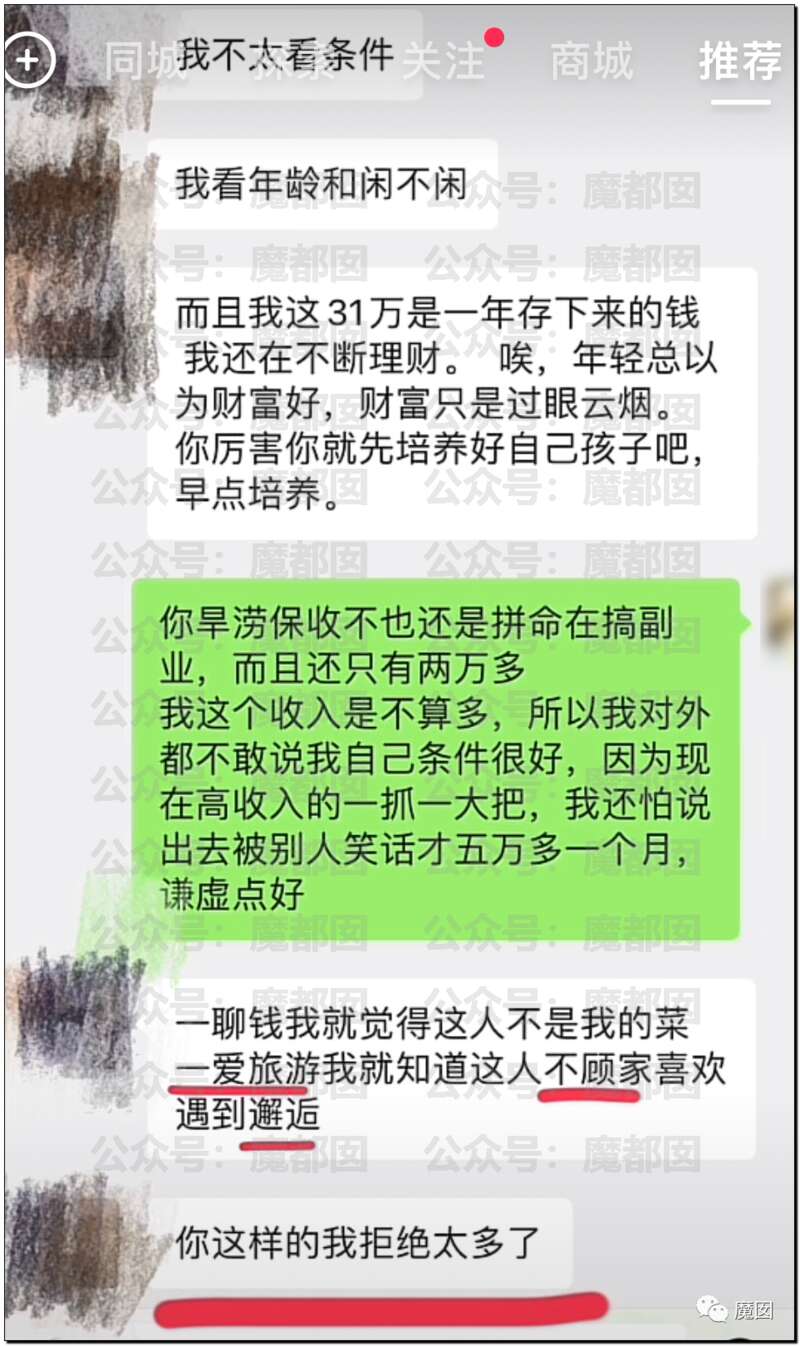
Task: Switch to the 关注 tab
Action: [x=444, y=61]
